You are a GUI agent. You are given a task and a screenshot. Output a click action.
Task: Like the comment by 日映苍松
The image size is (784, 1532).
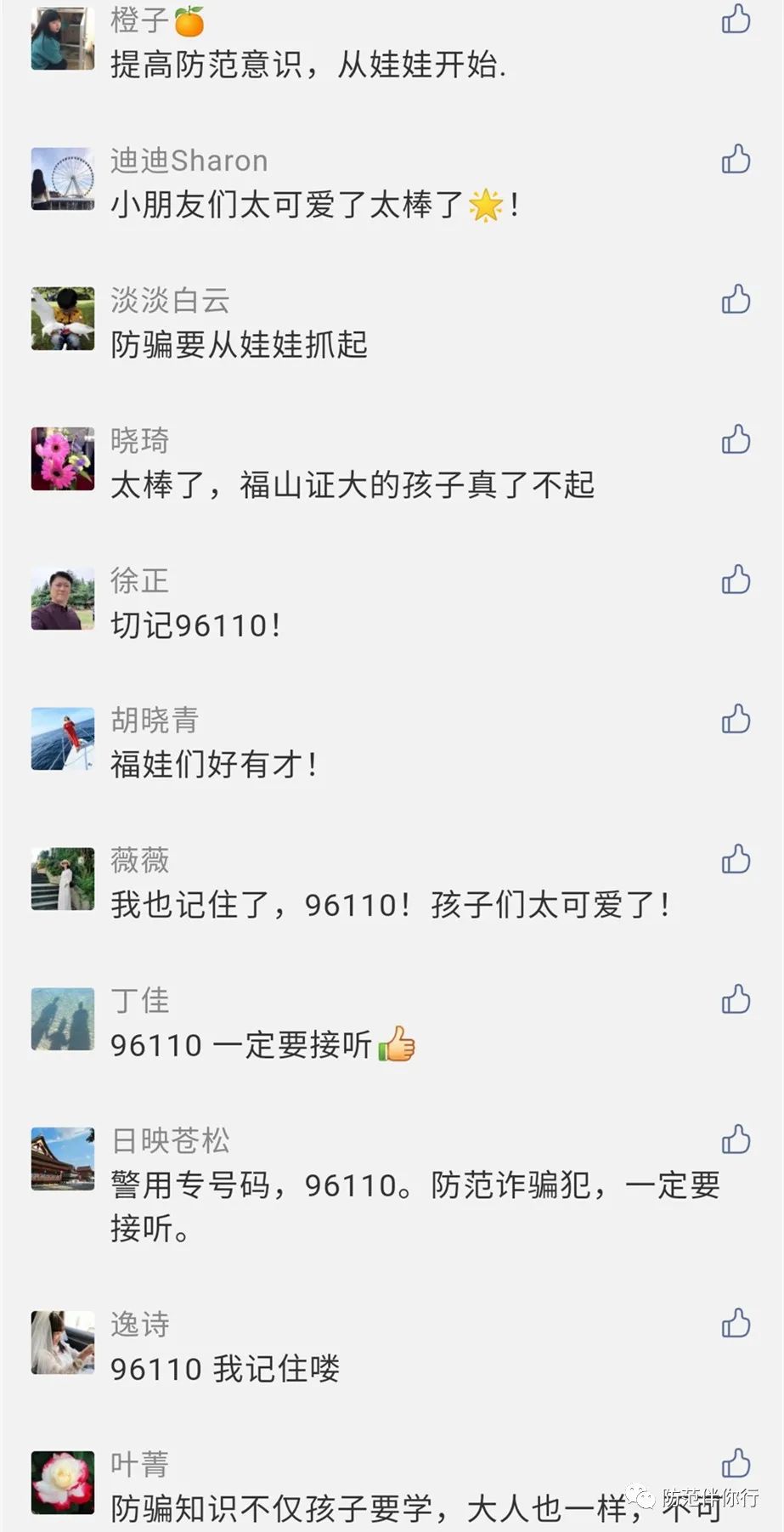736,1139
